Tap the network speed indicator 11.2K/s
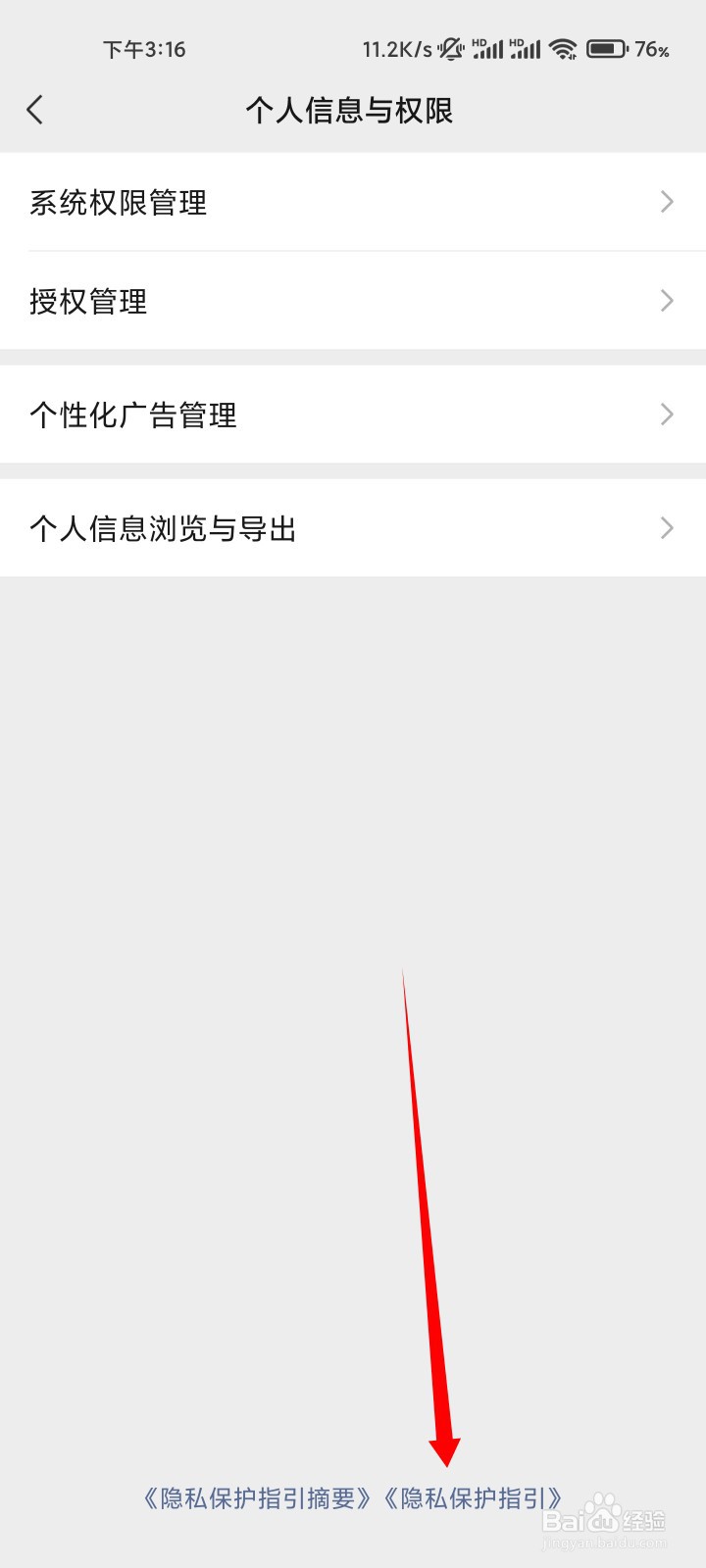706x1568 pixels. click(396, 47)
